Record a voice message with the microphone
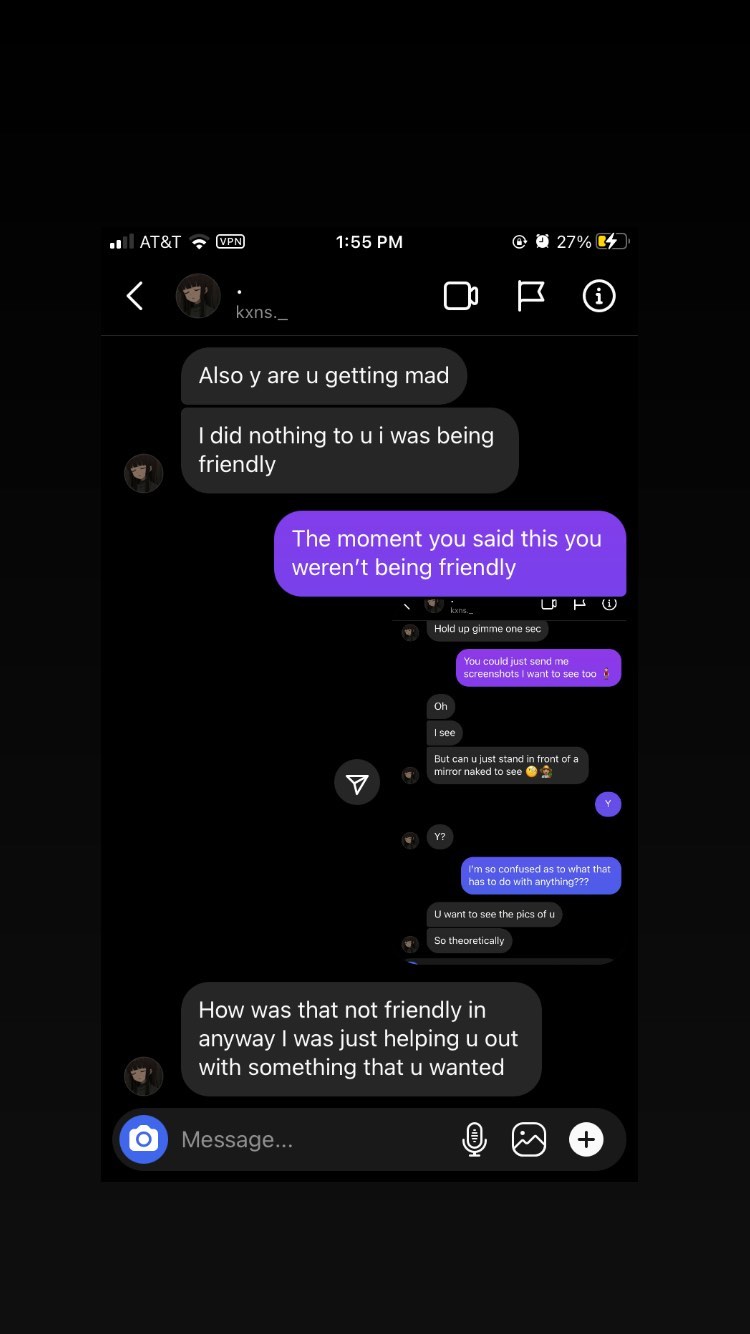 point(475,1139)
